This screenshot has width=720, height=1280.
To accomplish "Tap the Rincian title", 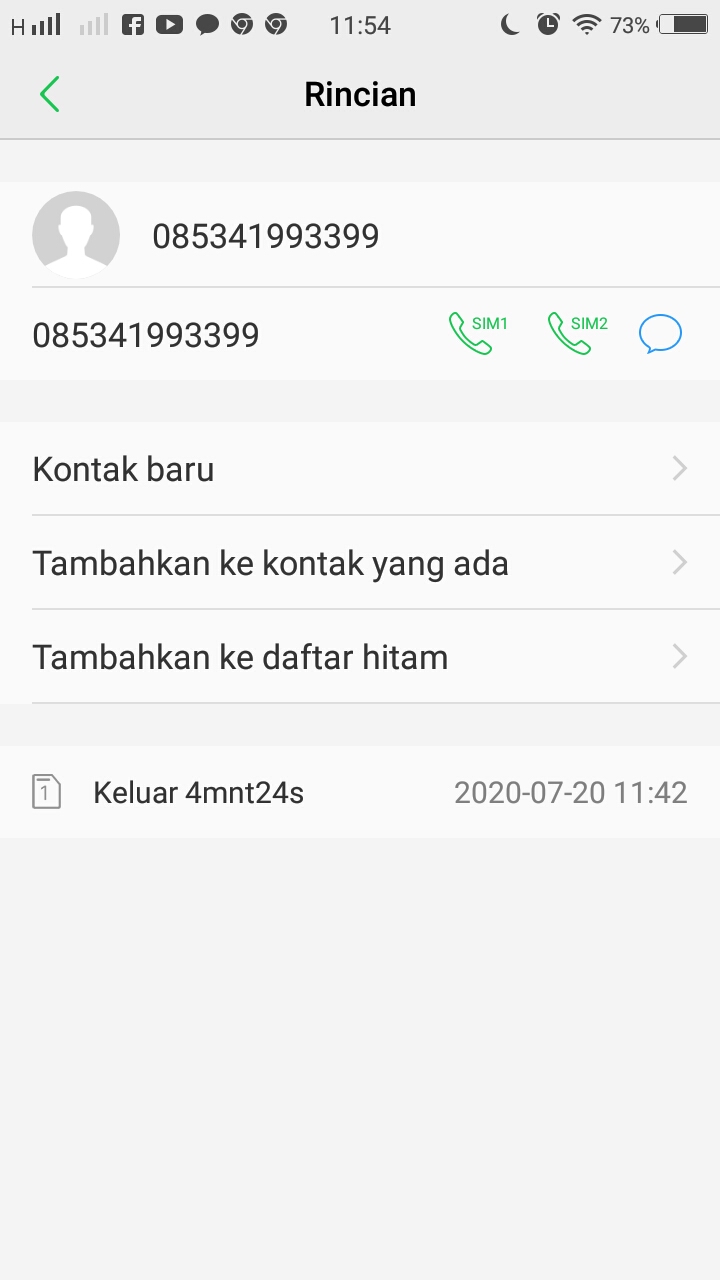I will [x=360, y=93].
